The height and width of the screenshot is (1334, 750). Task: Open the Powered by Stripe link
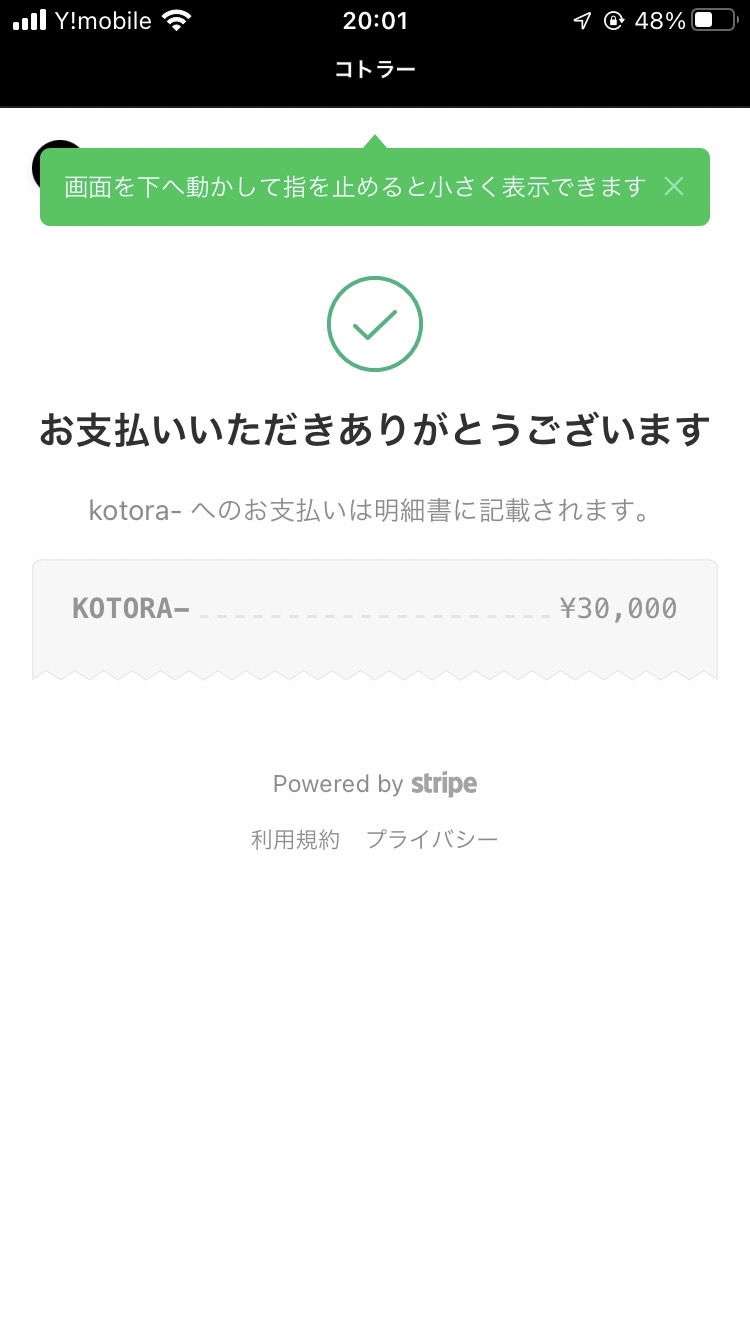coord(375,784)
